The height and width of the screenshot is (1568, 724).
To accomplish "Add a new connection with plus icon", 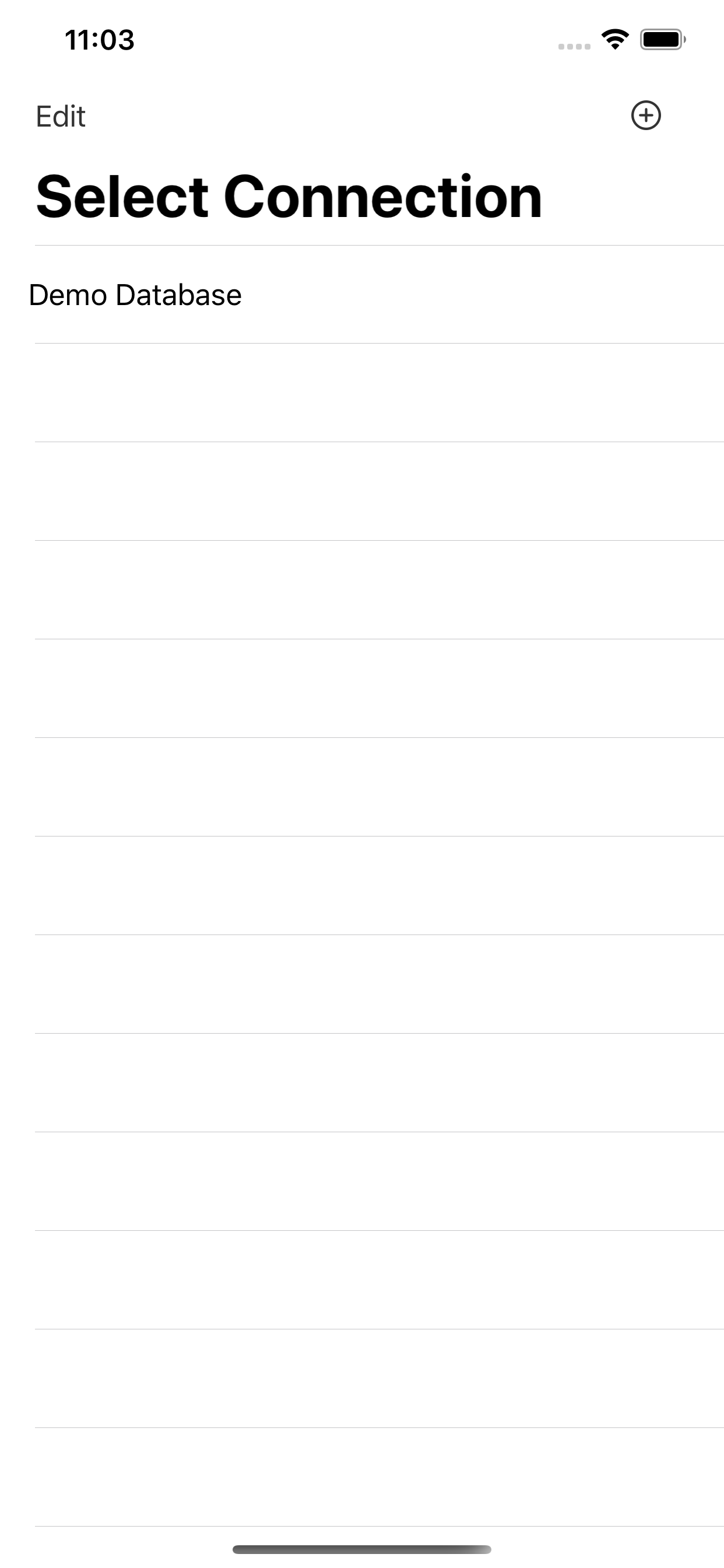I will point(645,116).
